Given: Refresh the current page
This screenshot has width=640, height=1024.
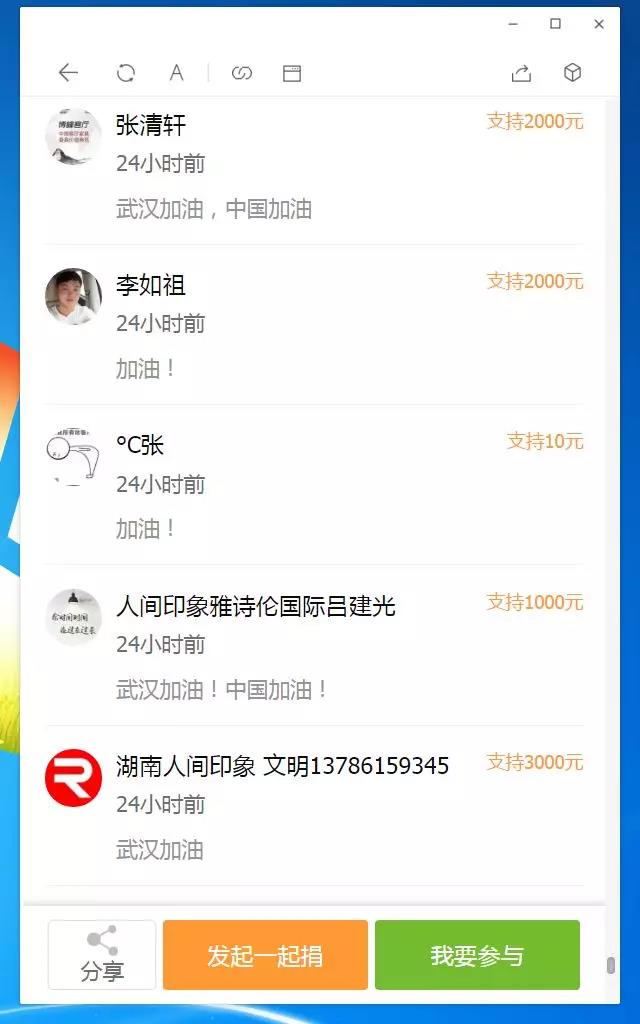Looking at the screenshot, I should click(126, 73).
